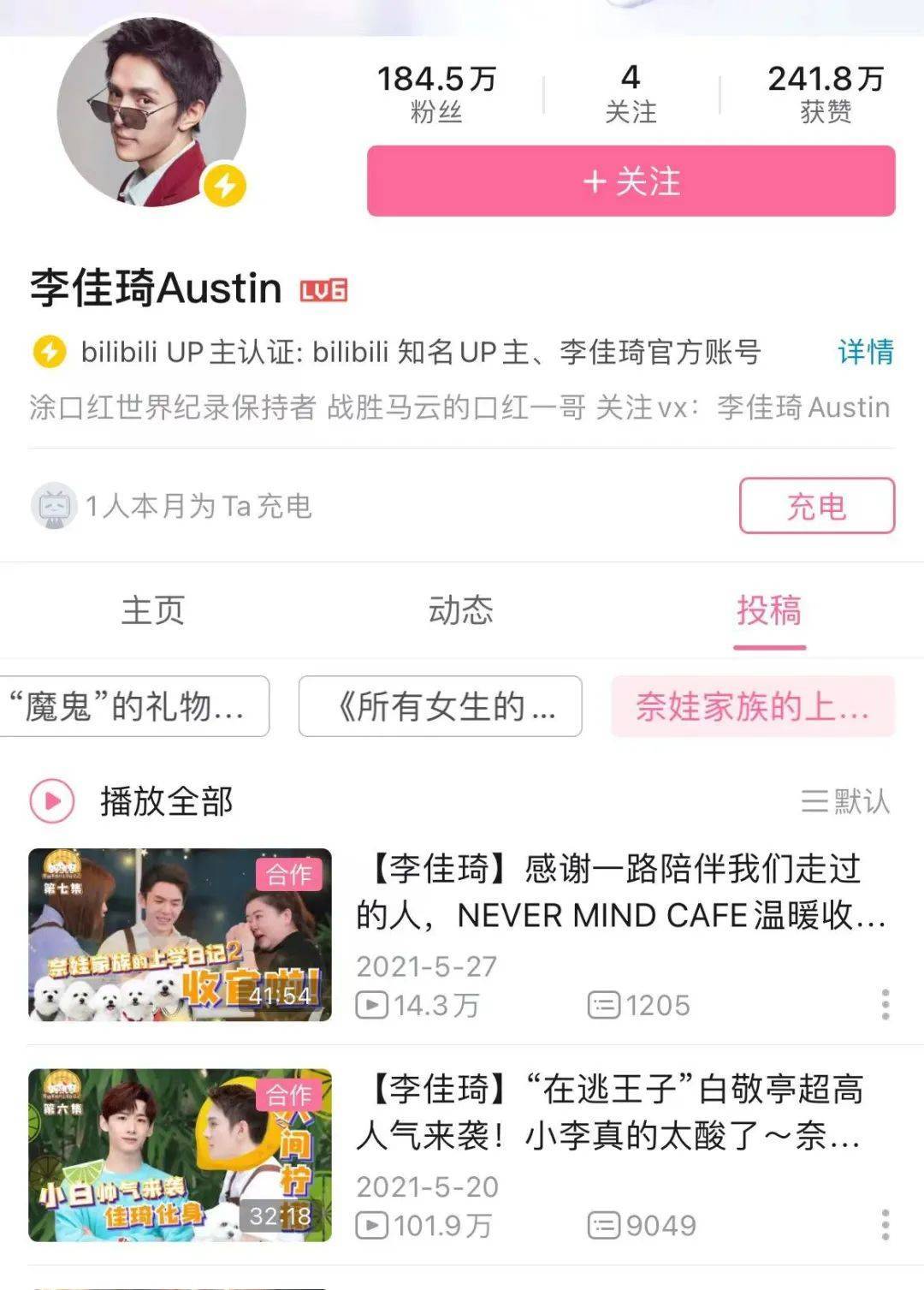Open the 默认 sort order menu

pos(845,801)
